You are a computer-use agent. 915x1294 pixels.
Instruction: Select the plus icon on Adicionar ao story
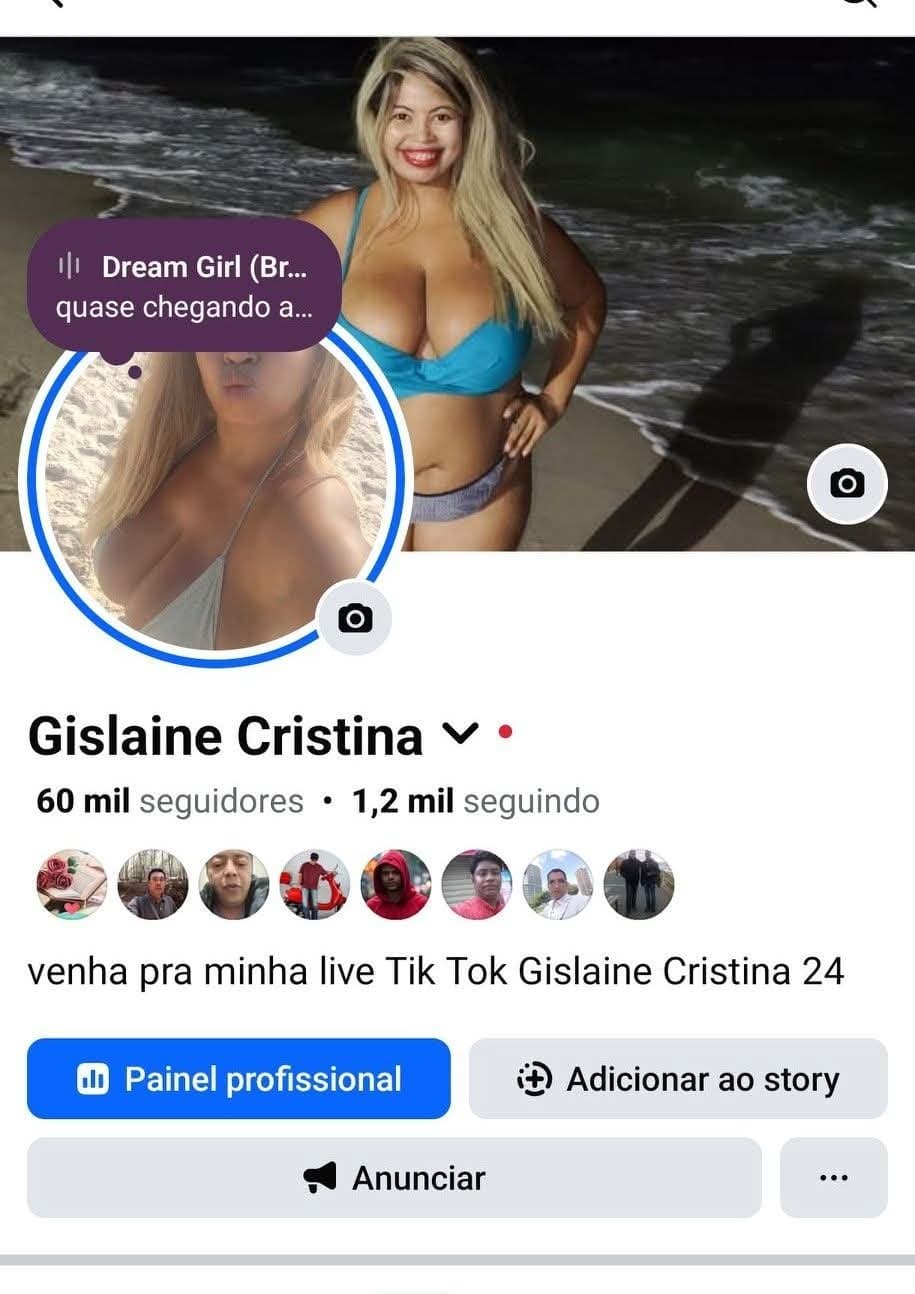click(533, 1079)
